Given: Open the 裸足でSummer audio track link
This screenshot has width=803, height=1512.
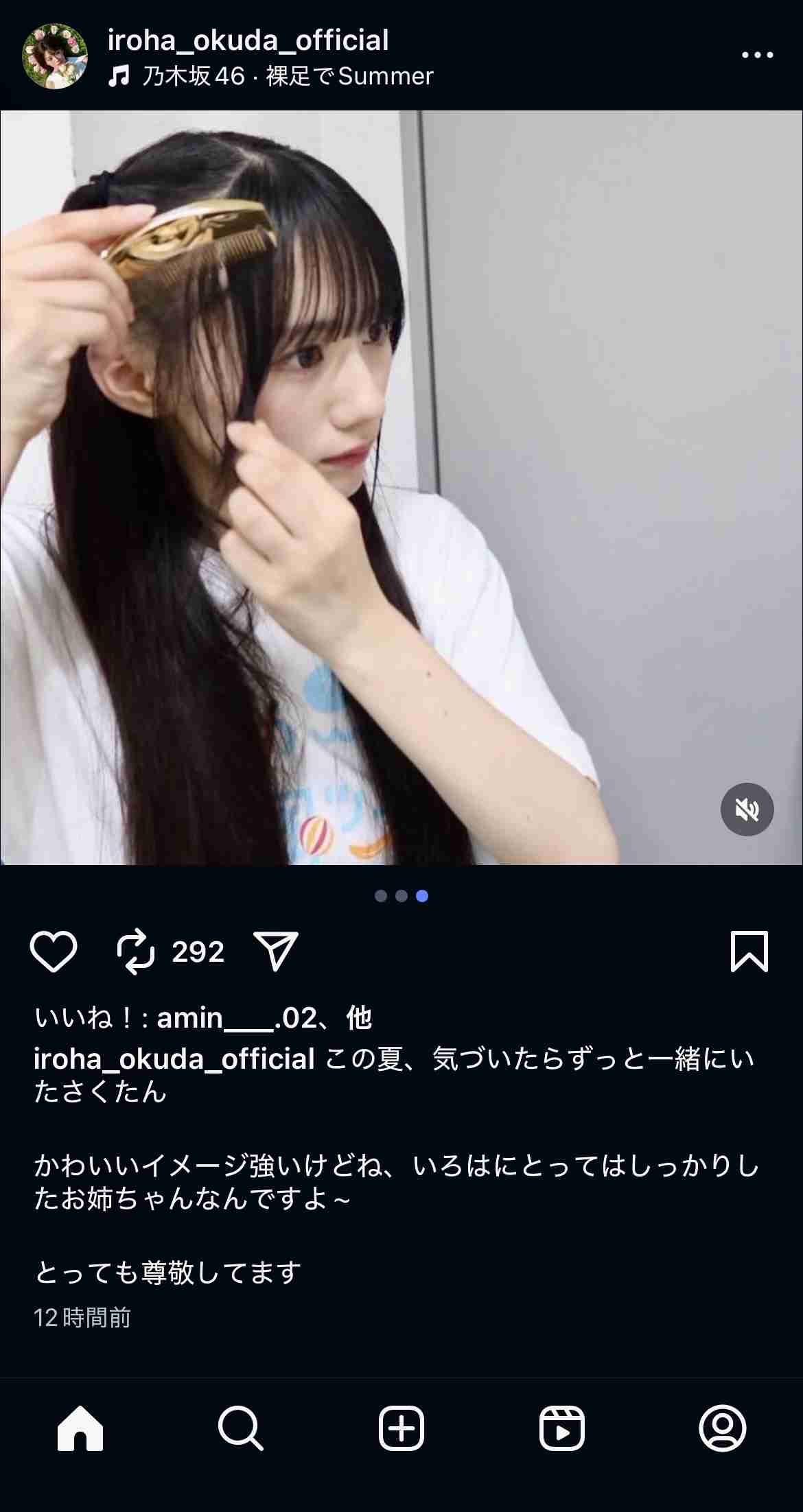Looking at the screenshot, I should 287,76.
